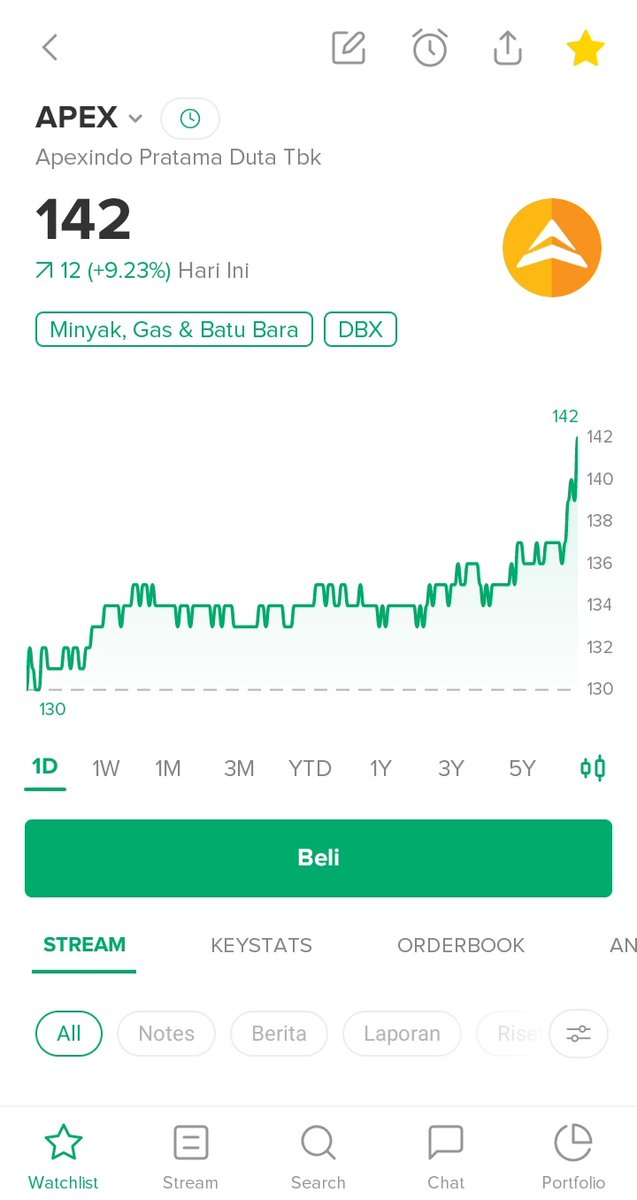Show the 1M chart range

click(x=167, y=768)
